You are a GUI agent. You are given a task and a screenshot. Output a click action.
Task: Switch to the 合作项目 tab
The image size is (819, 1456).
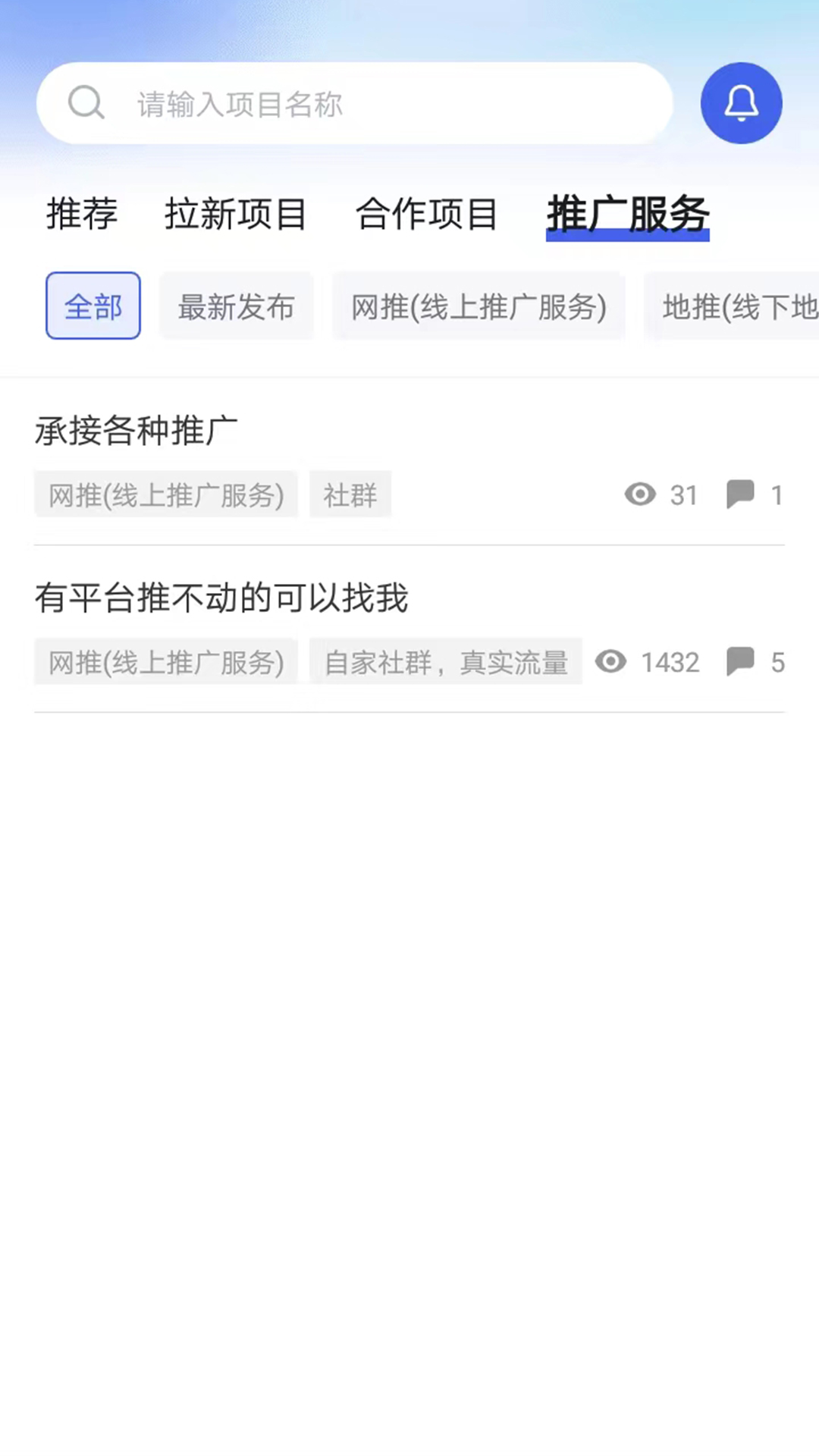(427, 214)
